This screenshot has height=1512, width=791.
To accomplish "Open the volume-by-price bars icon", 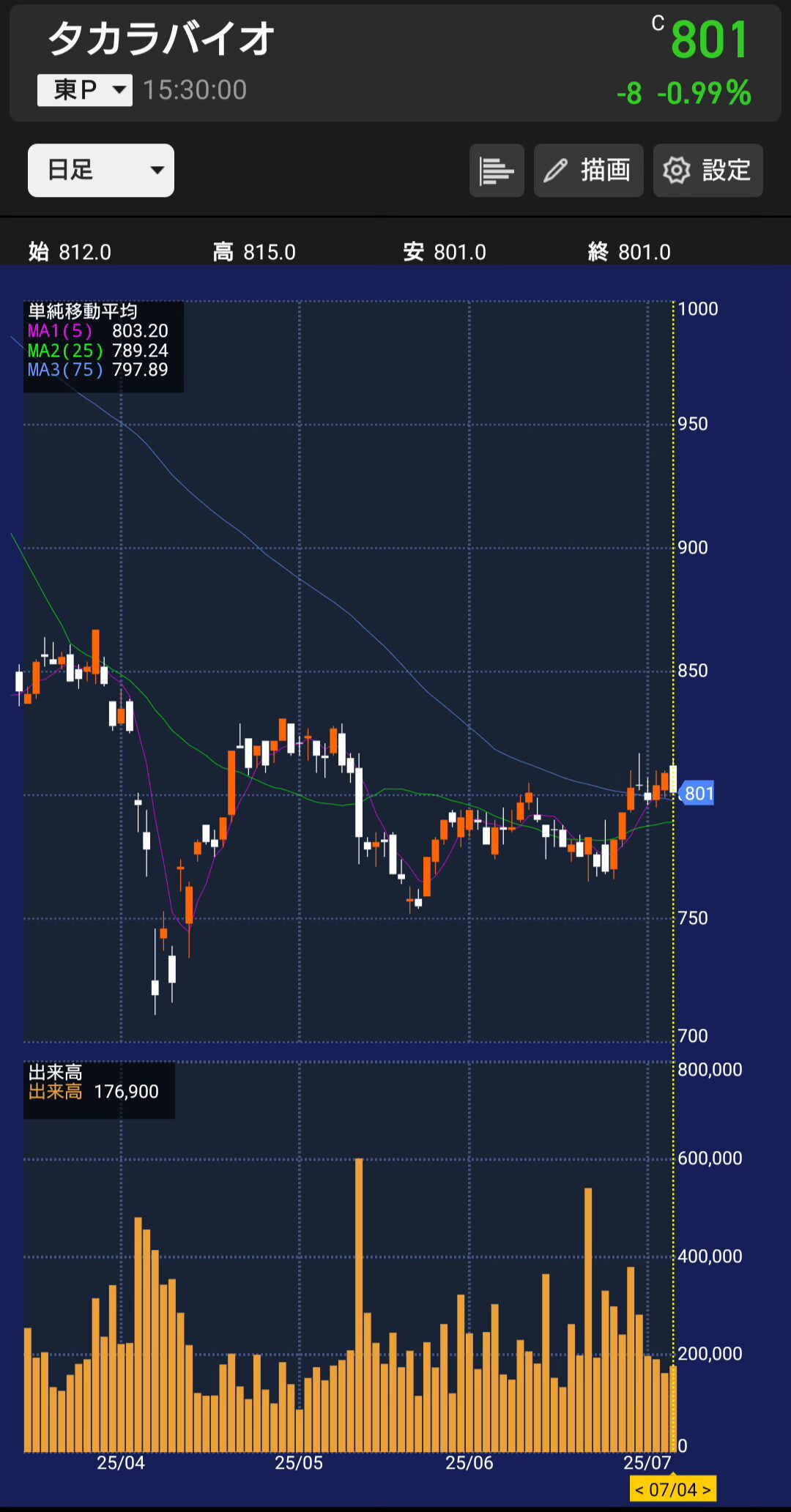I will [x=497, y=170].
